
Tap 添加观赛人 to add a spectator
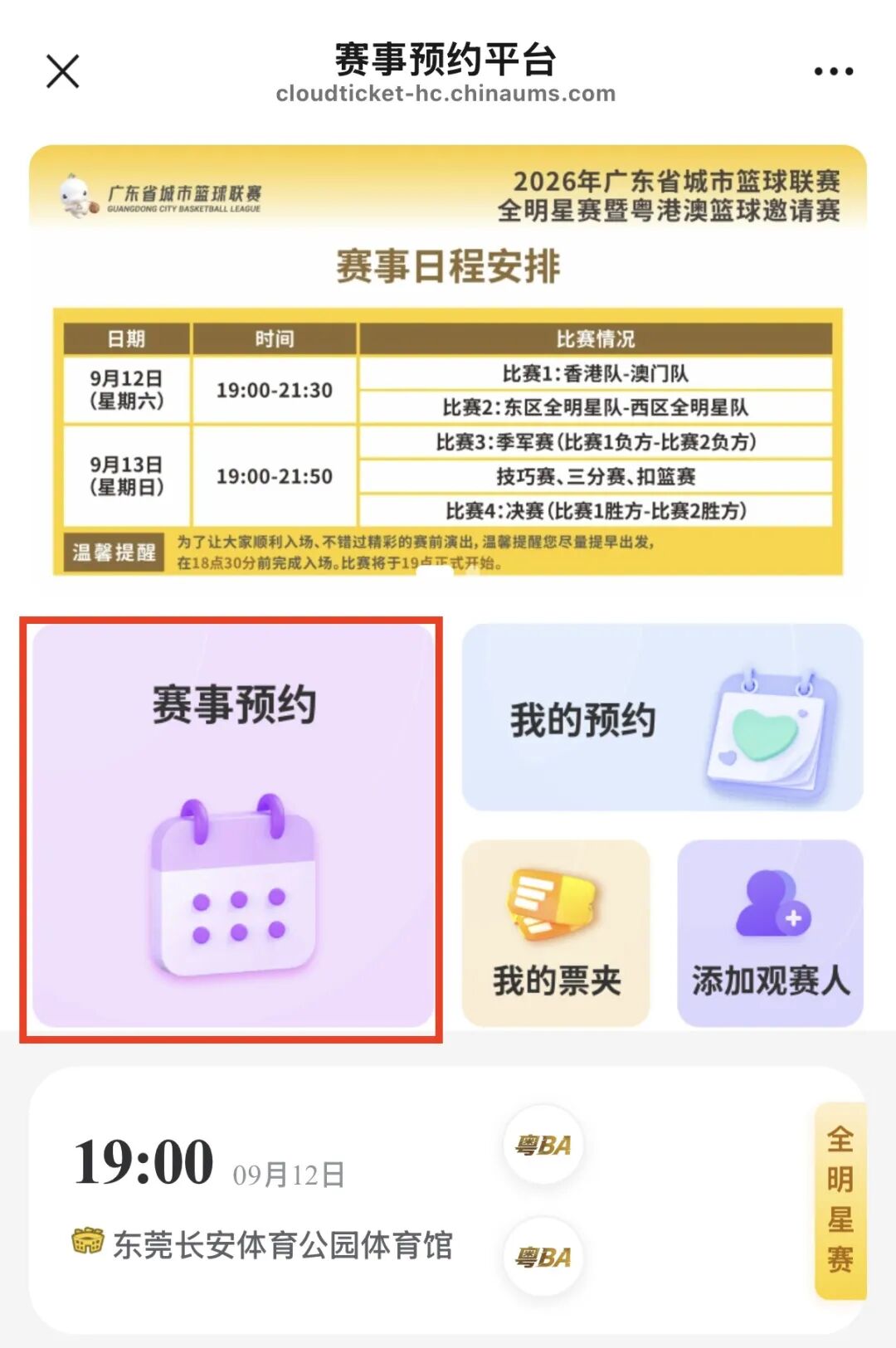(770, 933)
